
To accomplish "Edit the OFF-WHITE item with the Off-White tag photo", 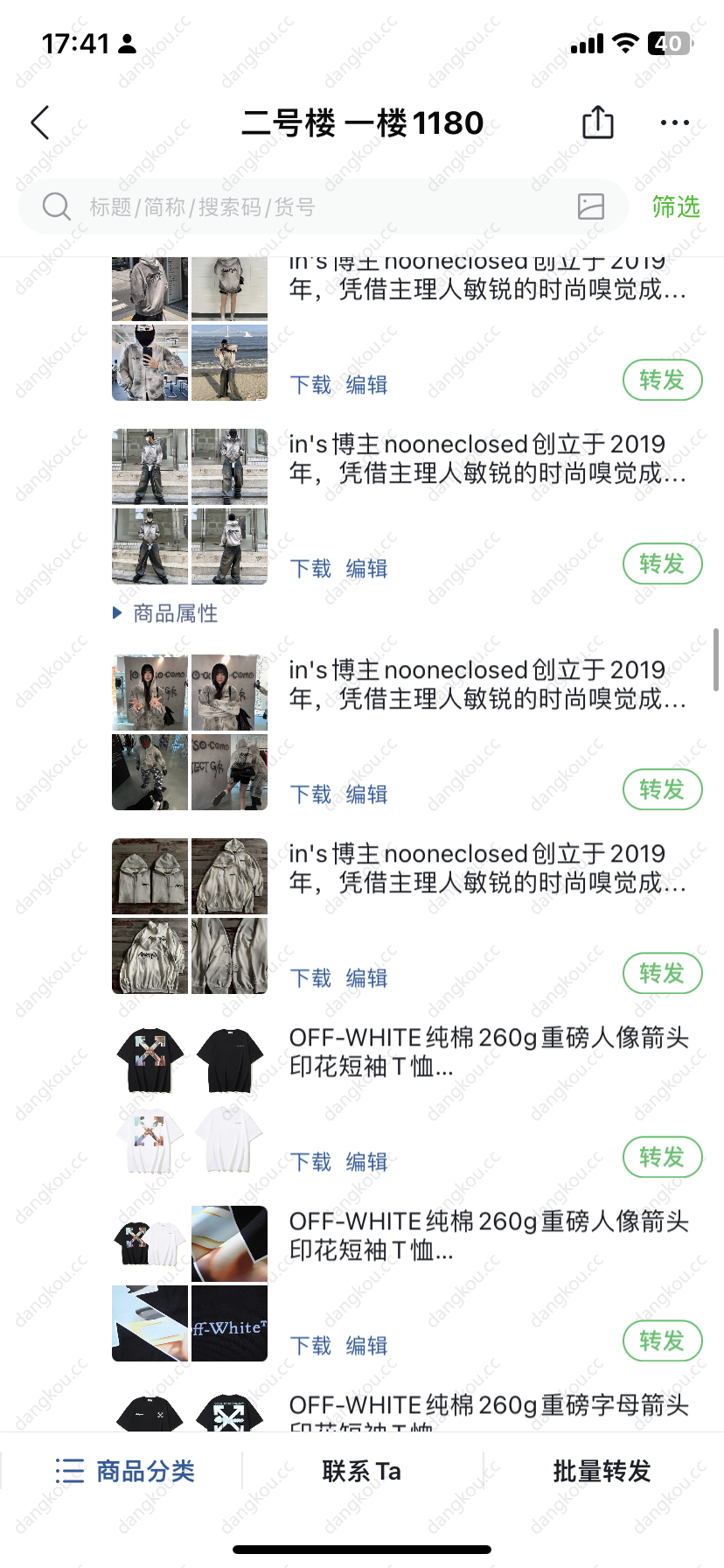I will [366, 1346].
